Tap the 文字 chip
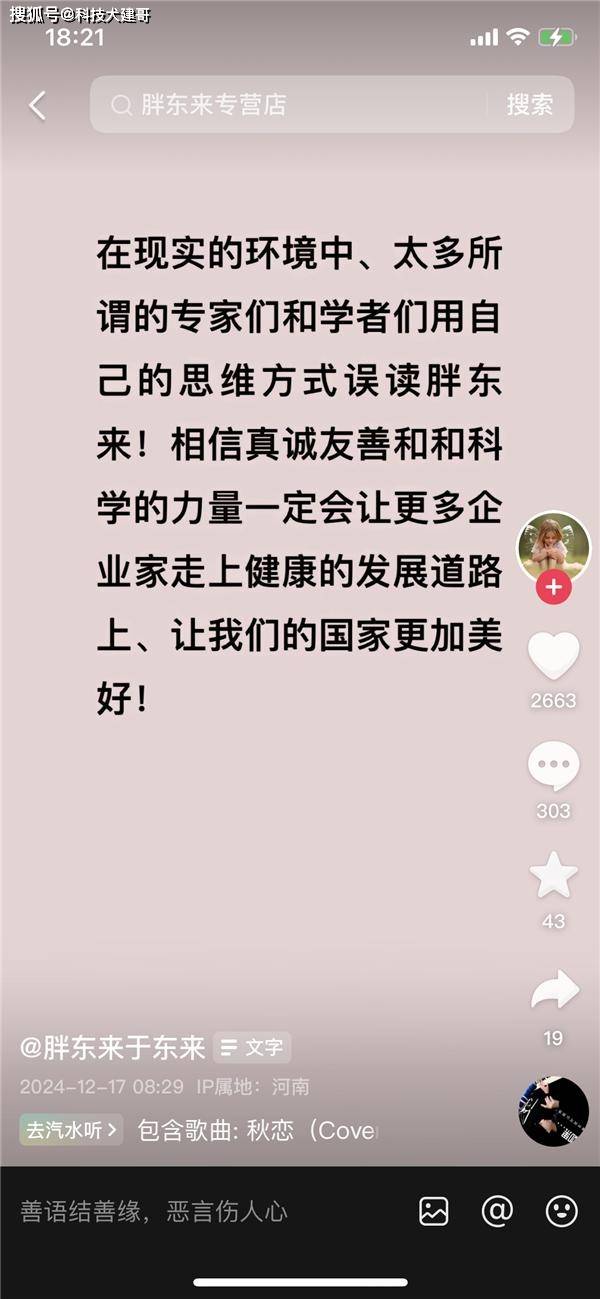 (x=252, y=1048)
